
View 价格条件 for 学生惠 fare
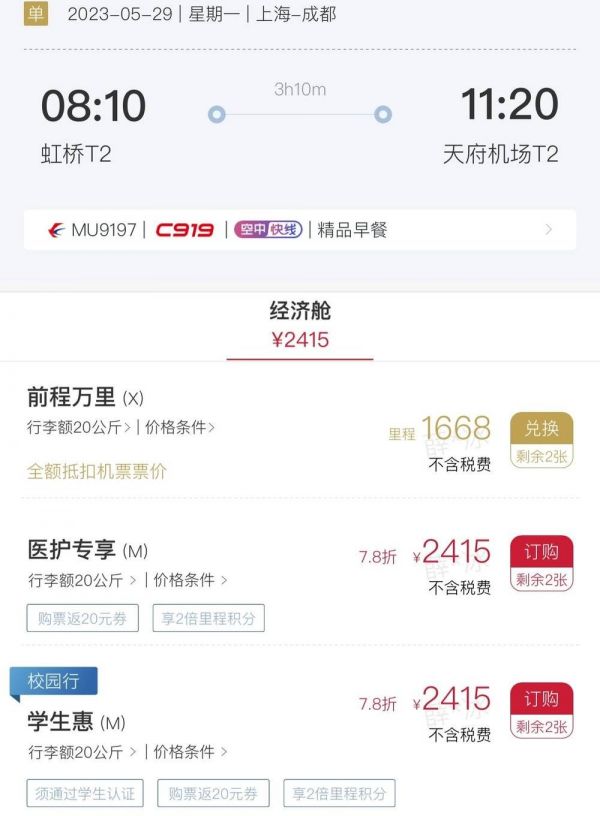click(187, 752)
